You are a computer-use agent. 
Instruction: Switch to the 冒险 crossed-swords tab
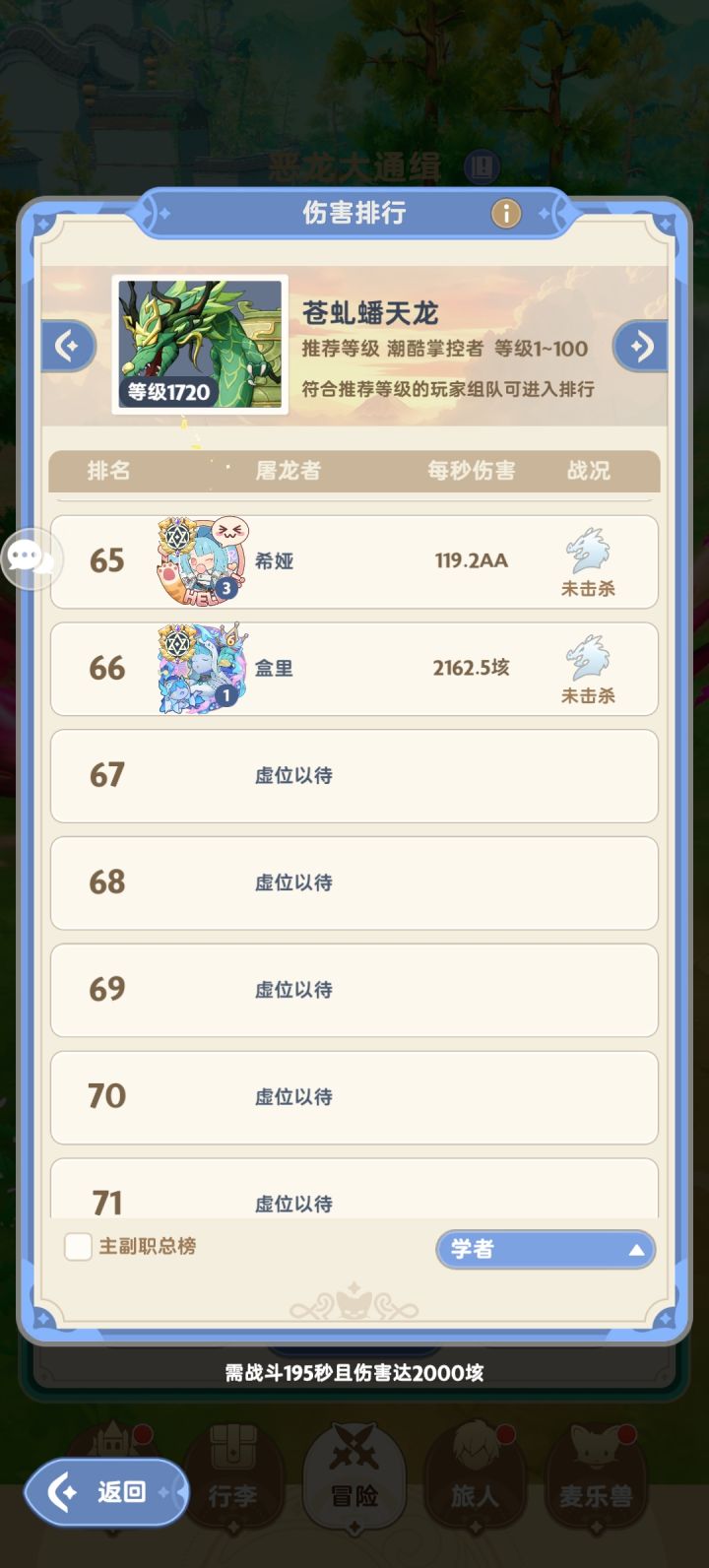[x=354, y=1472]
